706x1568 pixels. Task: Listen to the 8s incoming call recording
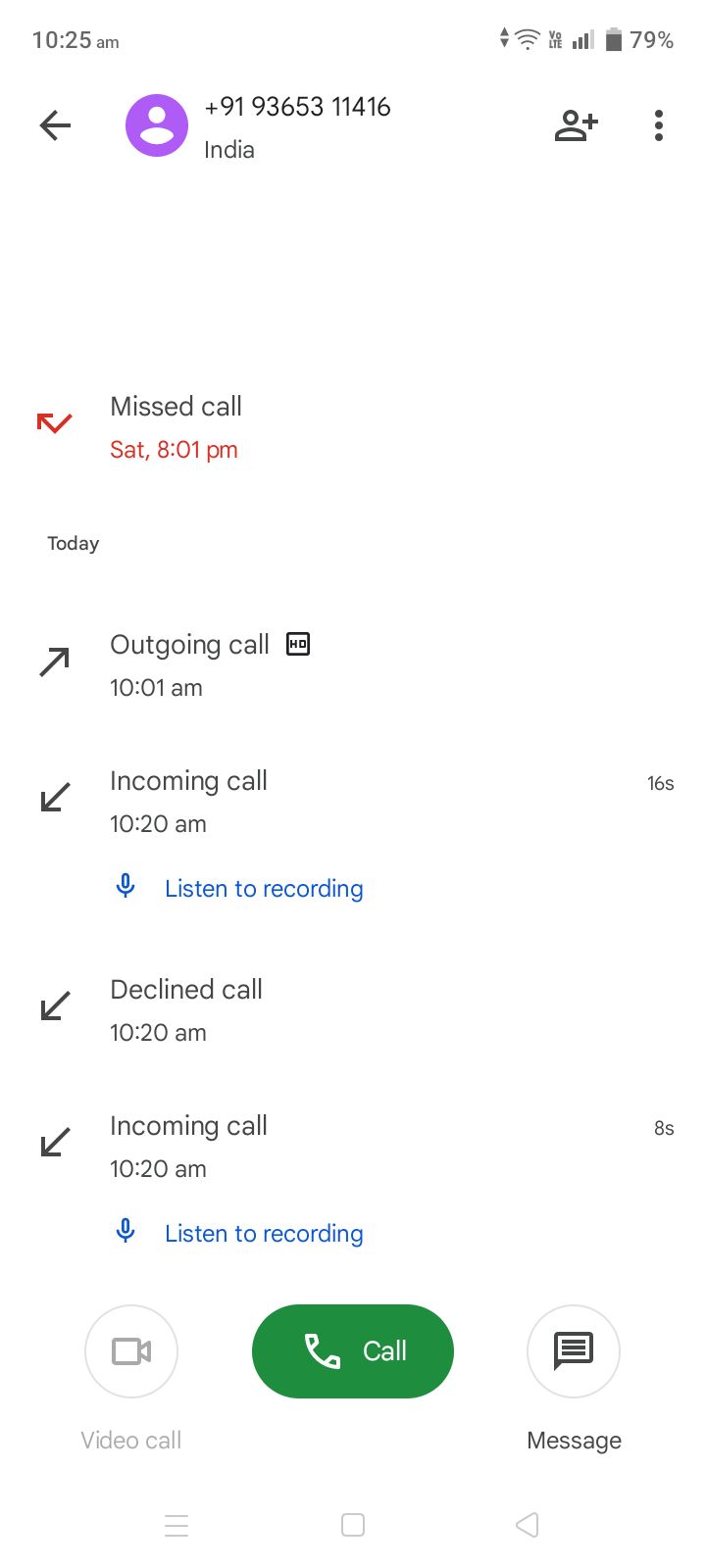pyautogui.click(x=263, y=1234)
